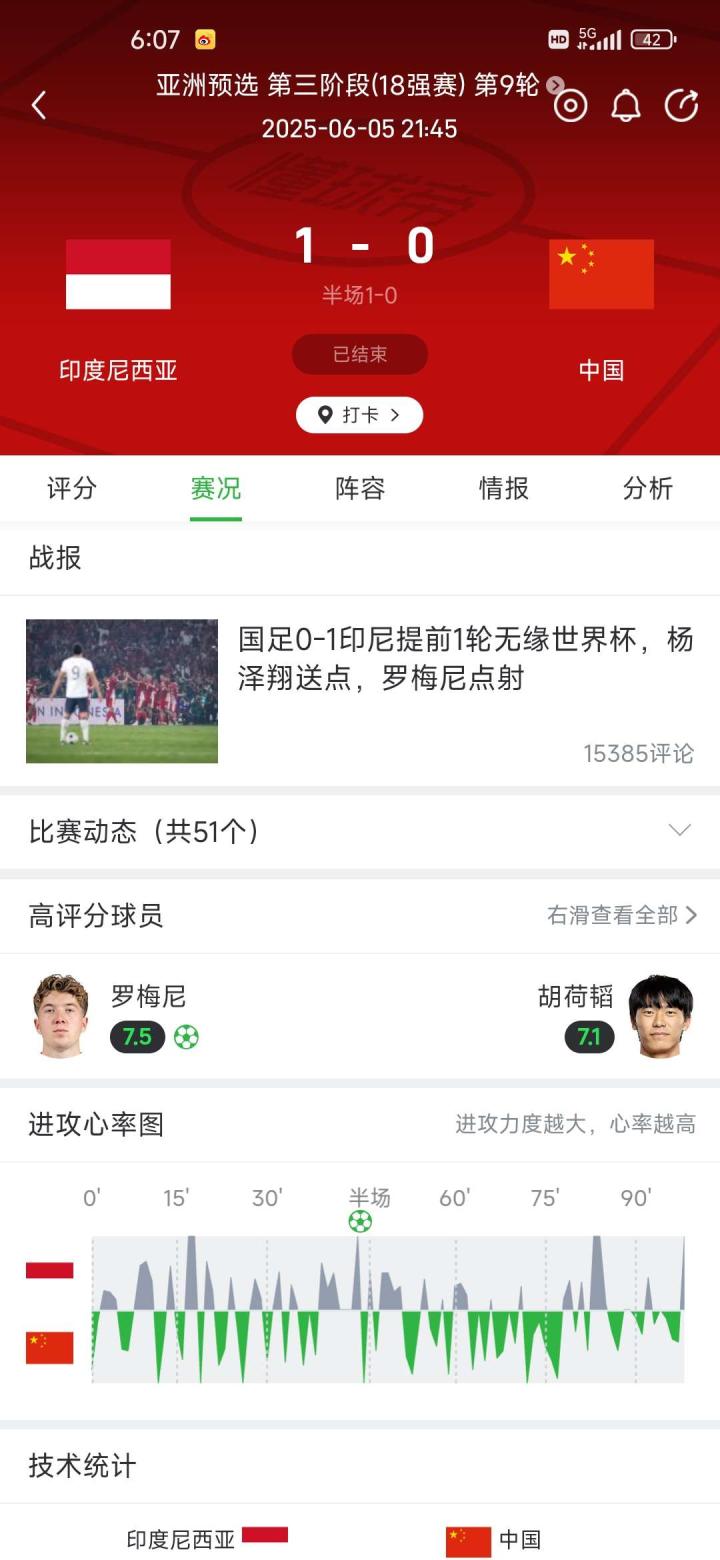Tap the circular target icon beside the bell
The height and width of the screenshot is (1560, 720).
pyautogui.click(x=571, y=105)
